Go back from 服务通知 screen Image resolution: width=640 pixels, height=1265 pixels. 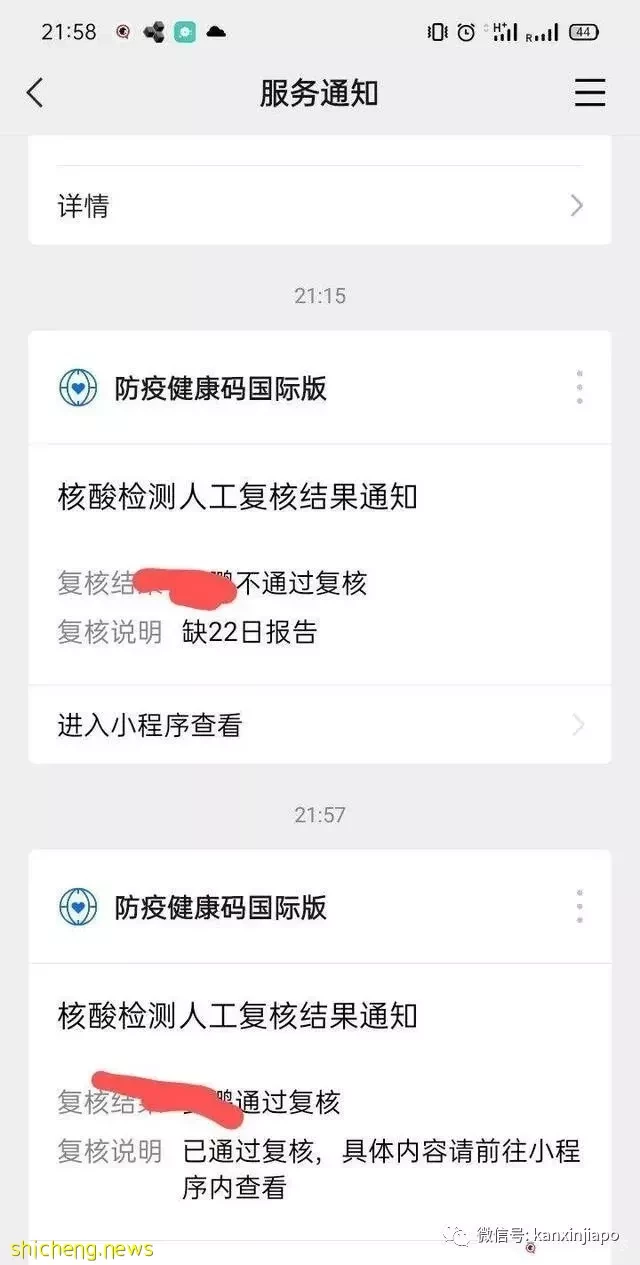point(35,93)
